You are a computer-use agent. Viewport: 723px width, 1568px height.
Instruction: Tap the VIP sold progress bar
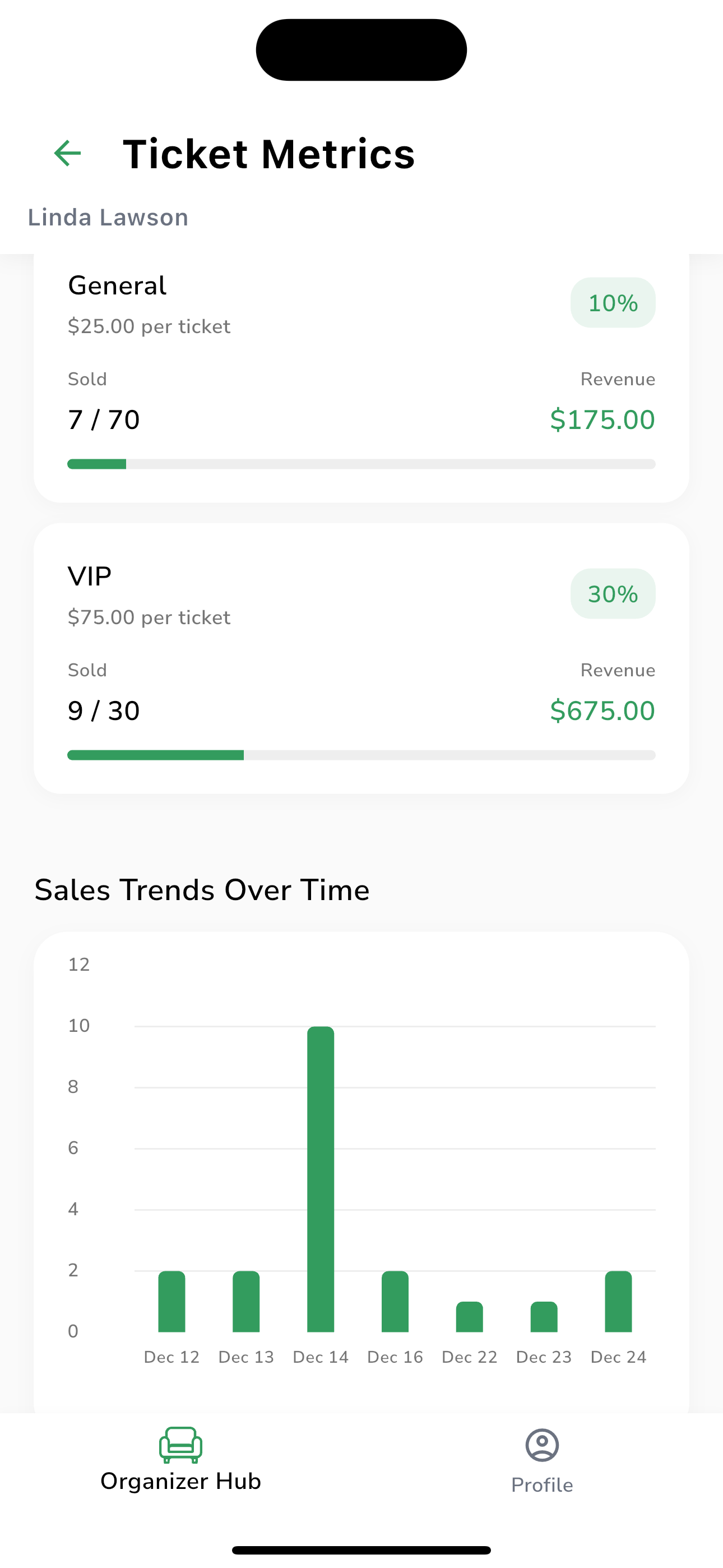coord(361,755)
